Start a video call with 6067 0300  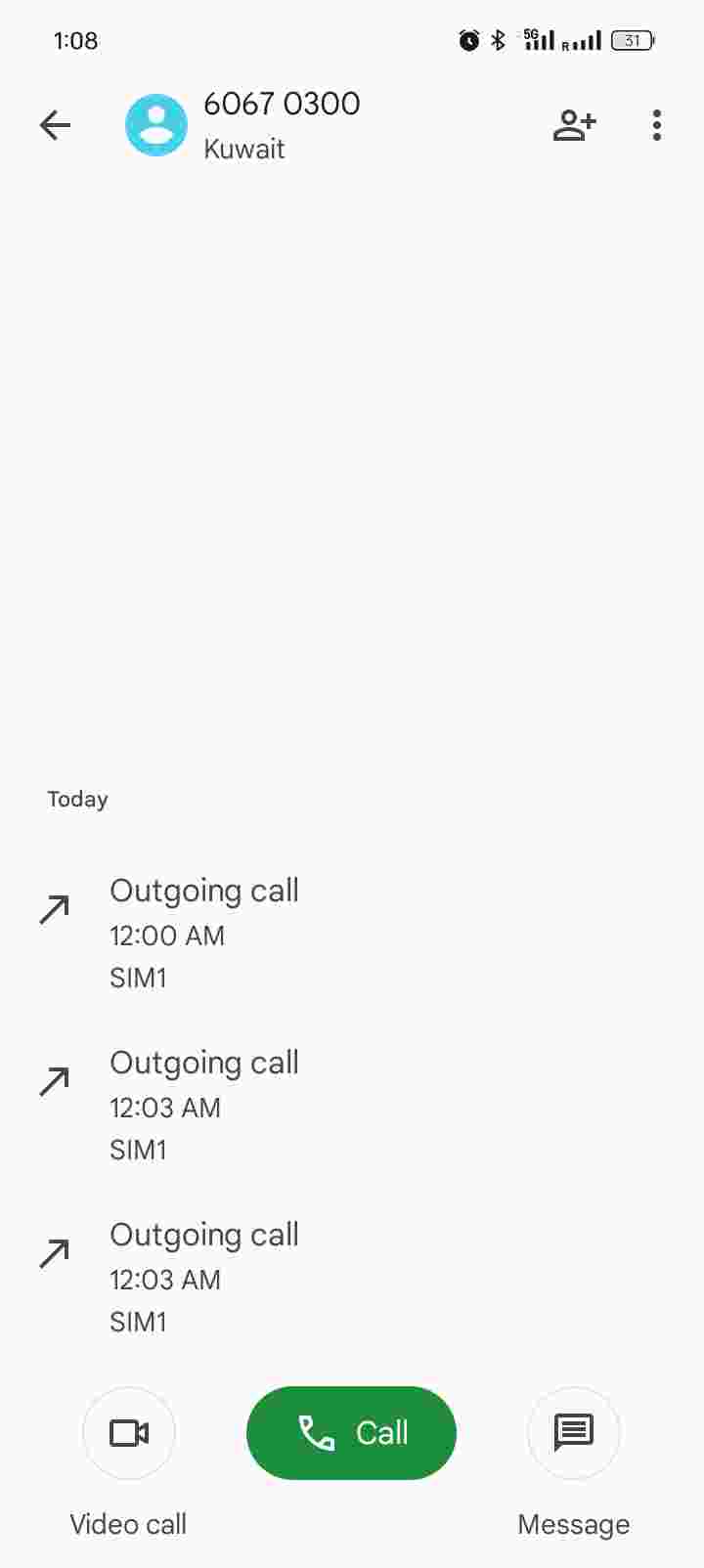click(129, 1433)
